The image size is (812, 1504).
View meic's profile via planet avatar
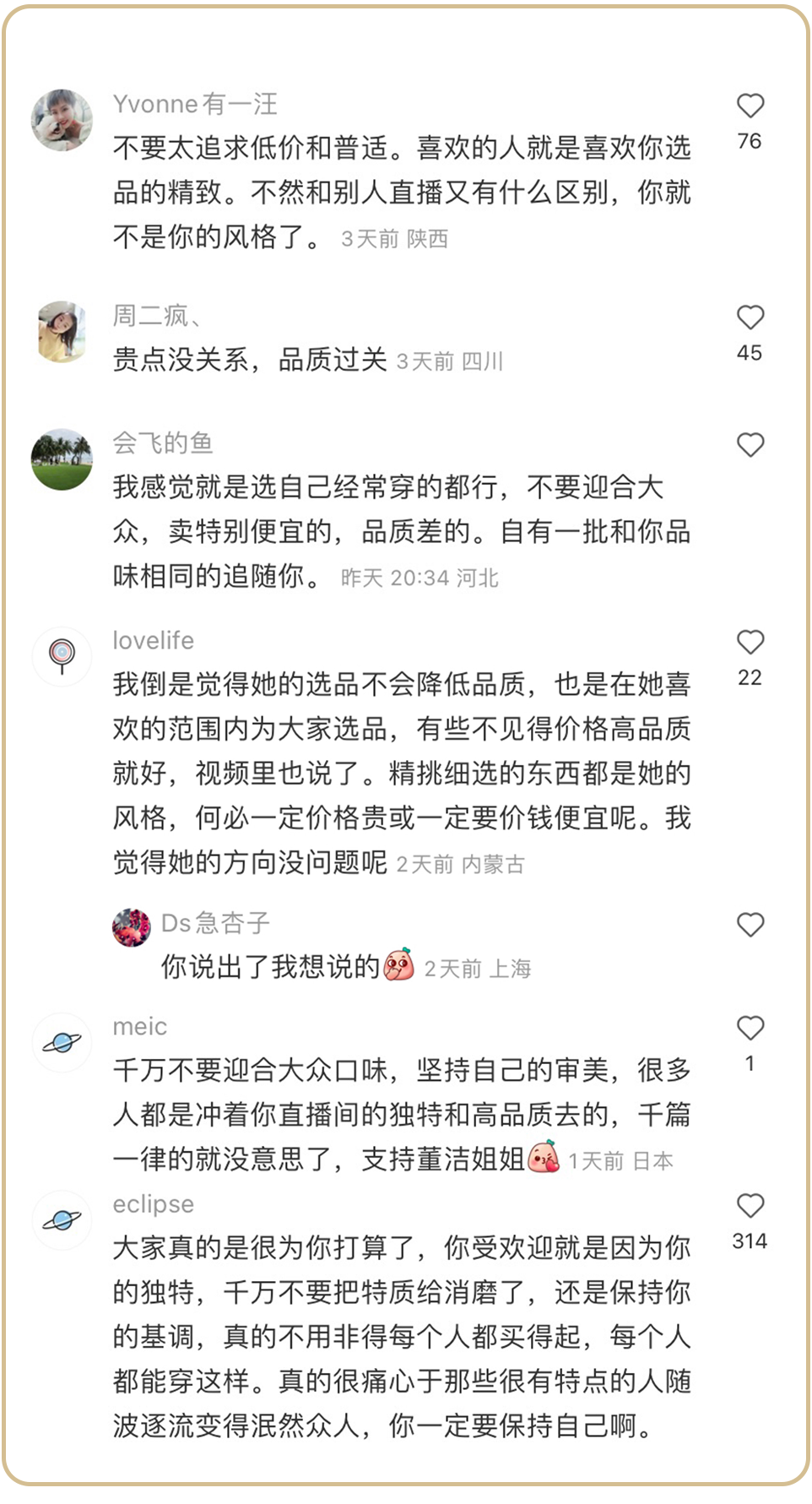tap(62, 1043)
